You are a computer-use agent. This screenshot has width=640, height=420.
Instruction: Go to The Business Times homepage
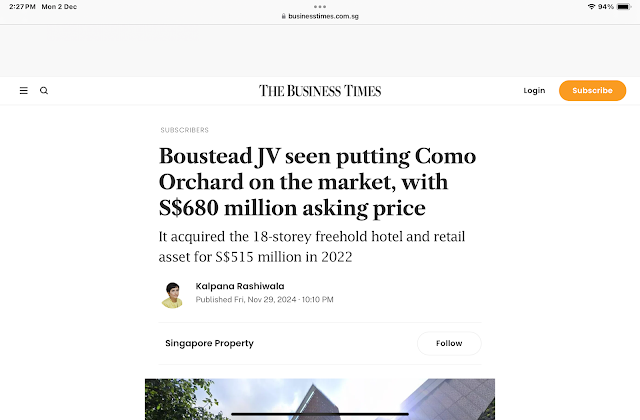[320, 91]
